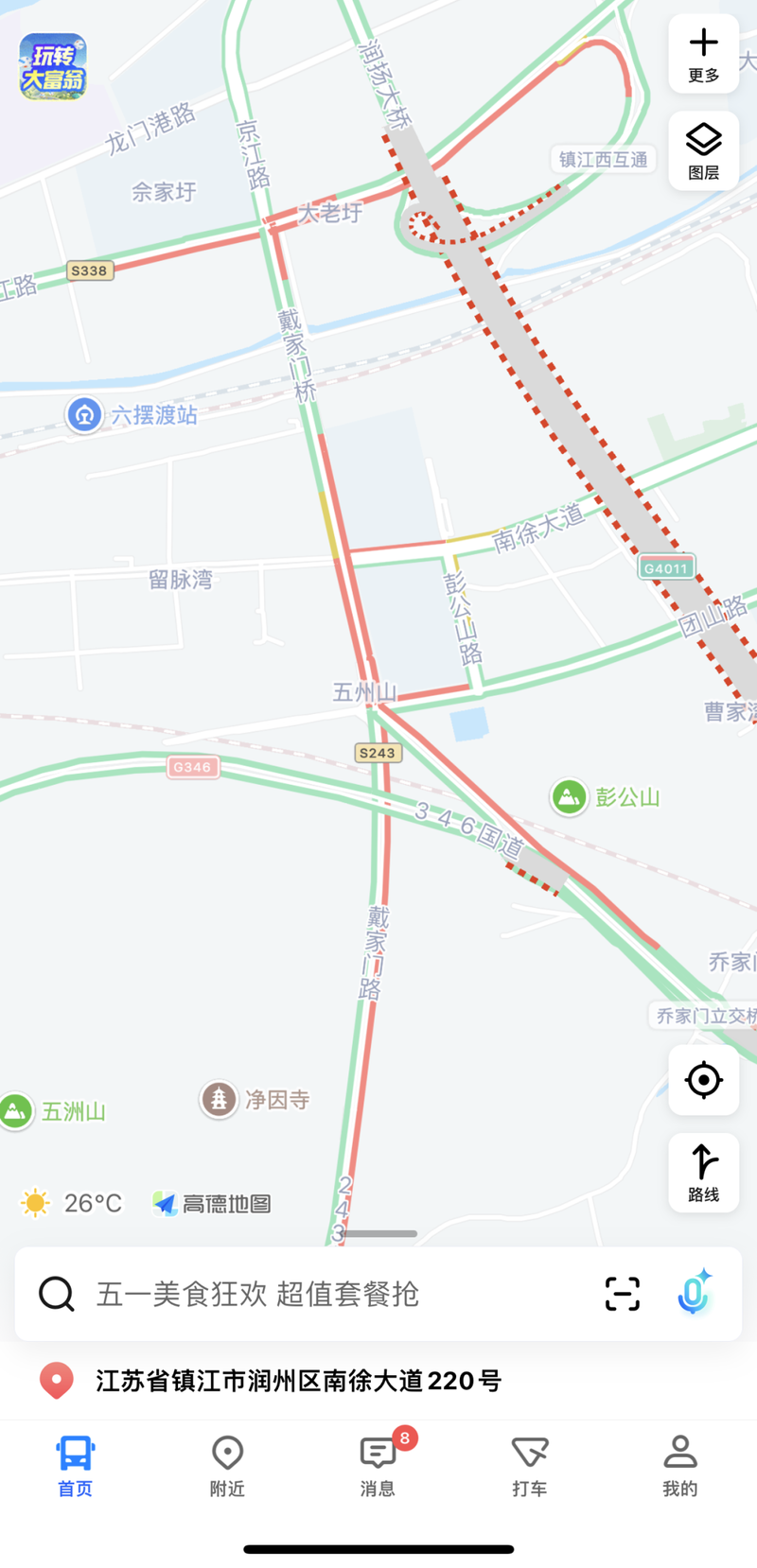Start voice search with microphone icon
The image size is (757, 1568).
click(694, 1293)
